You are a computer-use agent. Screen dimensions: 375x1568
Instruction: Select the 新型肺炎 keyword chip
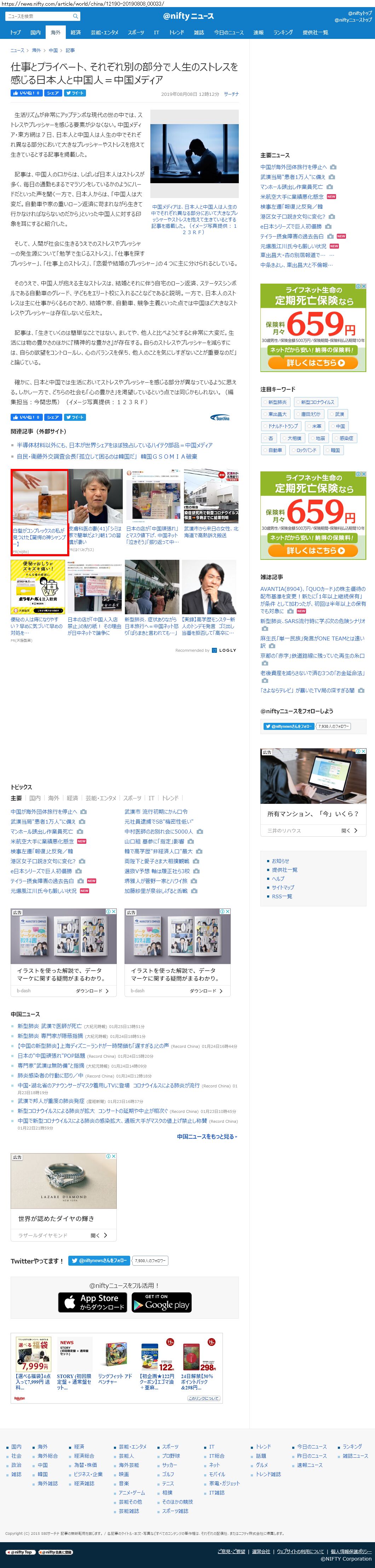tap(277, 402)
